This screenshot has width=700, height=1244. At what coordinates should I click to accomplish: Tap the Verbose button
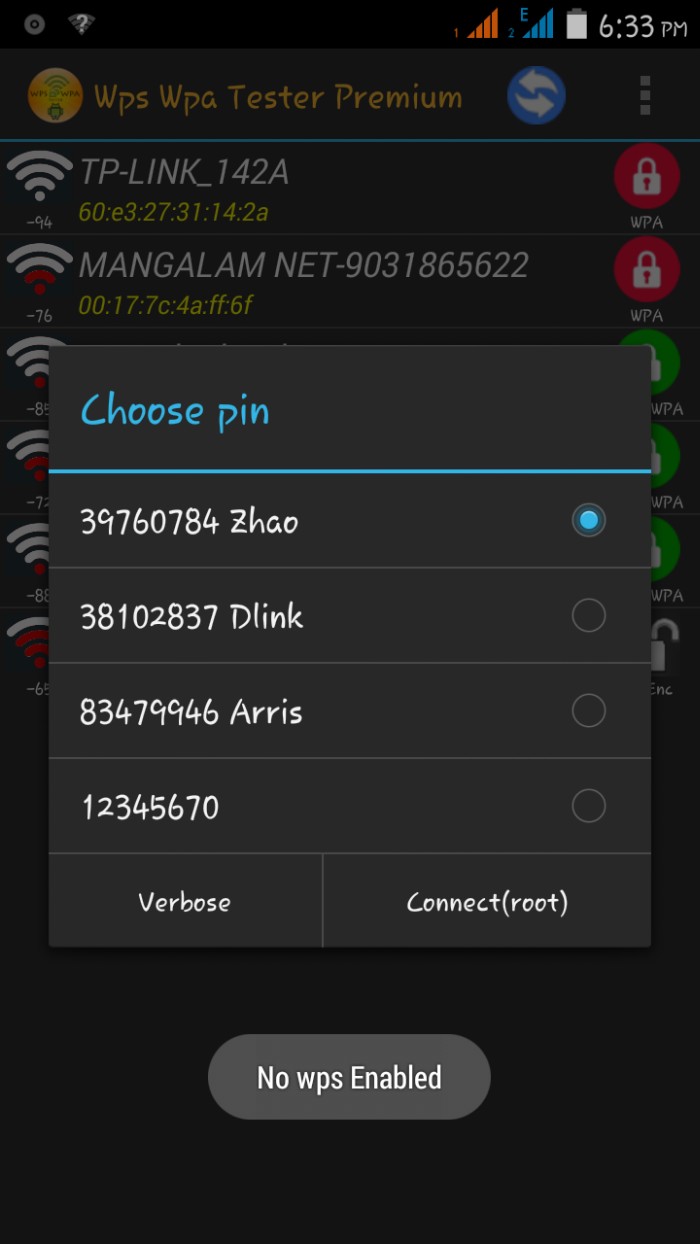click(x=185, y=902)
